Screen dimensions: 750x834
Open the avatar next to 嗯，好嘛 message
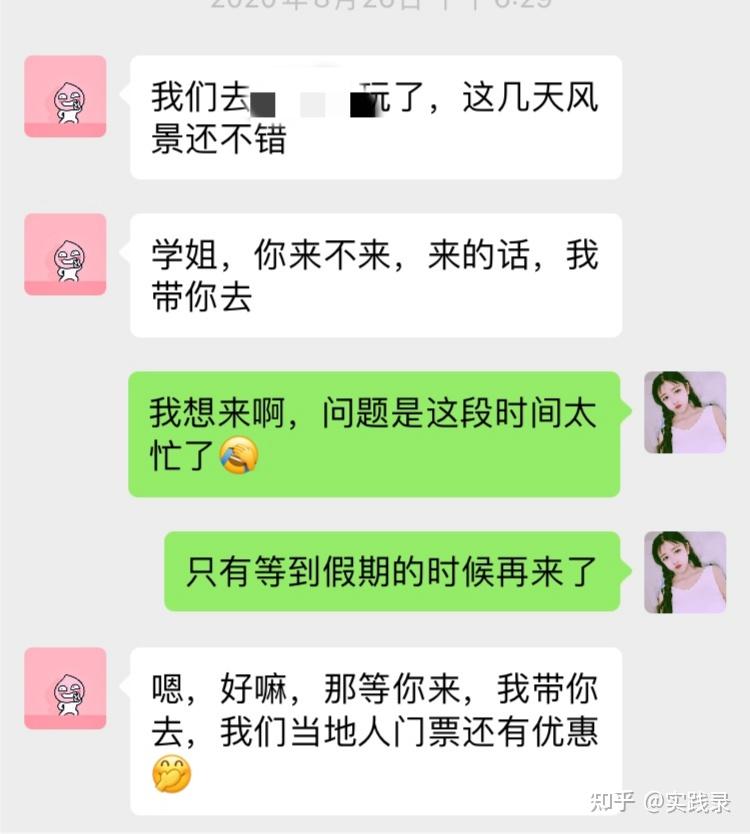65,689
